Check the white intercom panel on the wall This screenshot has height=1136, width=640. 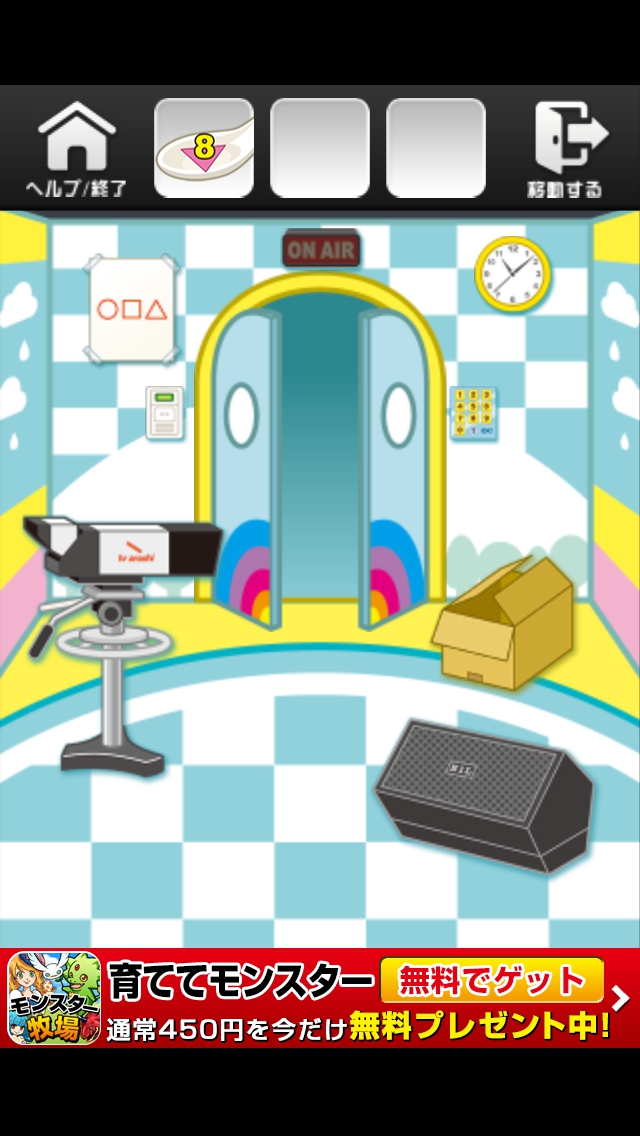(x=164, y=412)
